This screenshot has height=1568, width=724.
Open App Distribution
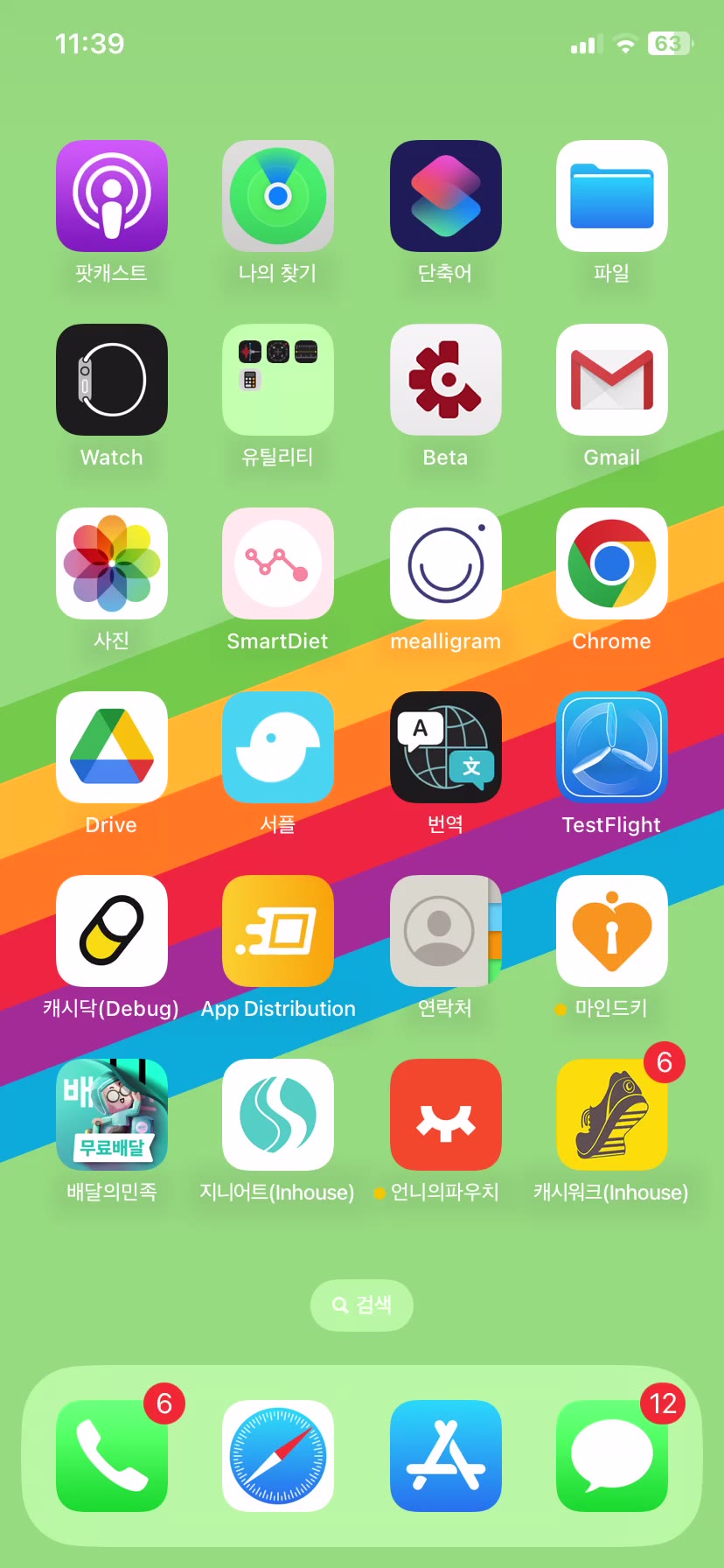pyautogui.click(x=278, y=931)
